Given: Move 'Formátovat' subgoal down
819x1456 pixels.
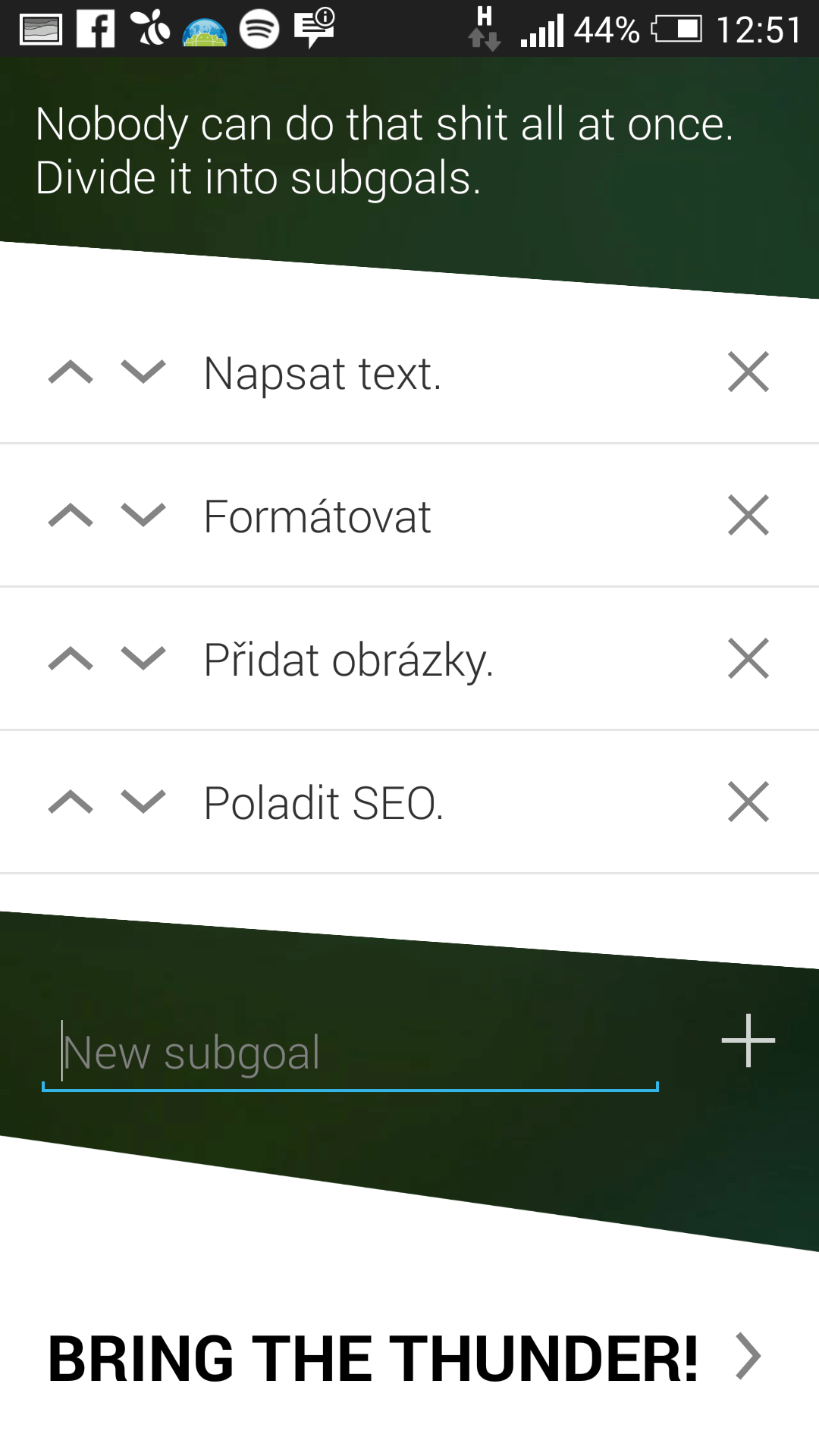Looking at the screenshot, I should [143, 516].
